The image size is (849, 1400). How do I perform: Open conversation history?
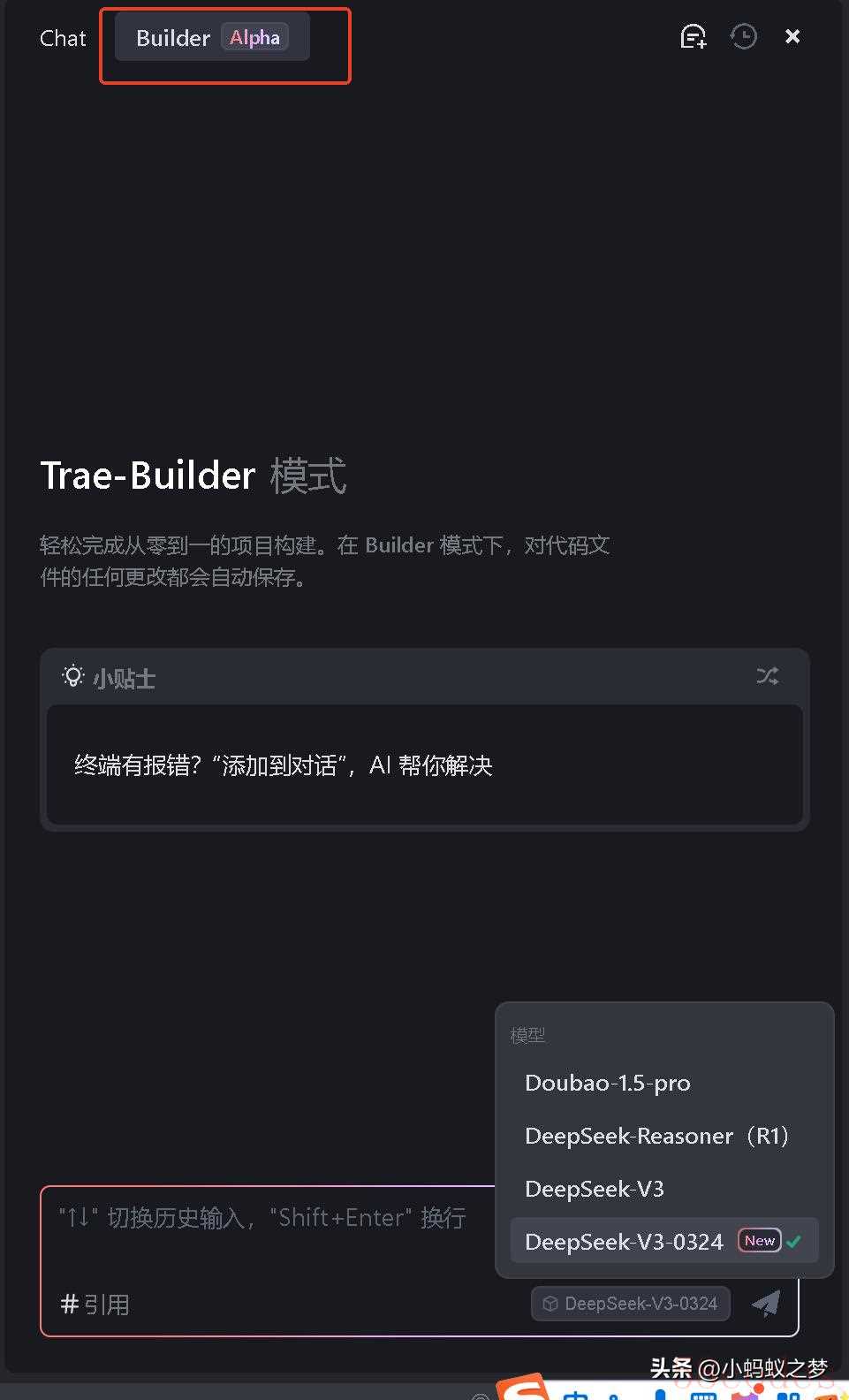click(743, 37)
